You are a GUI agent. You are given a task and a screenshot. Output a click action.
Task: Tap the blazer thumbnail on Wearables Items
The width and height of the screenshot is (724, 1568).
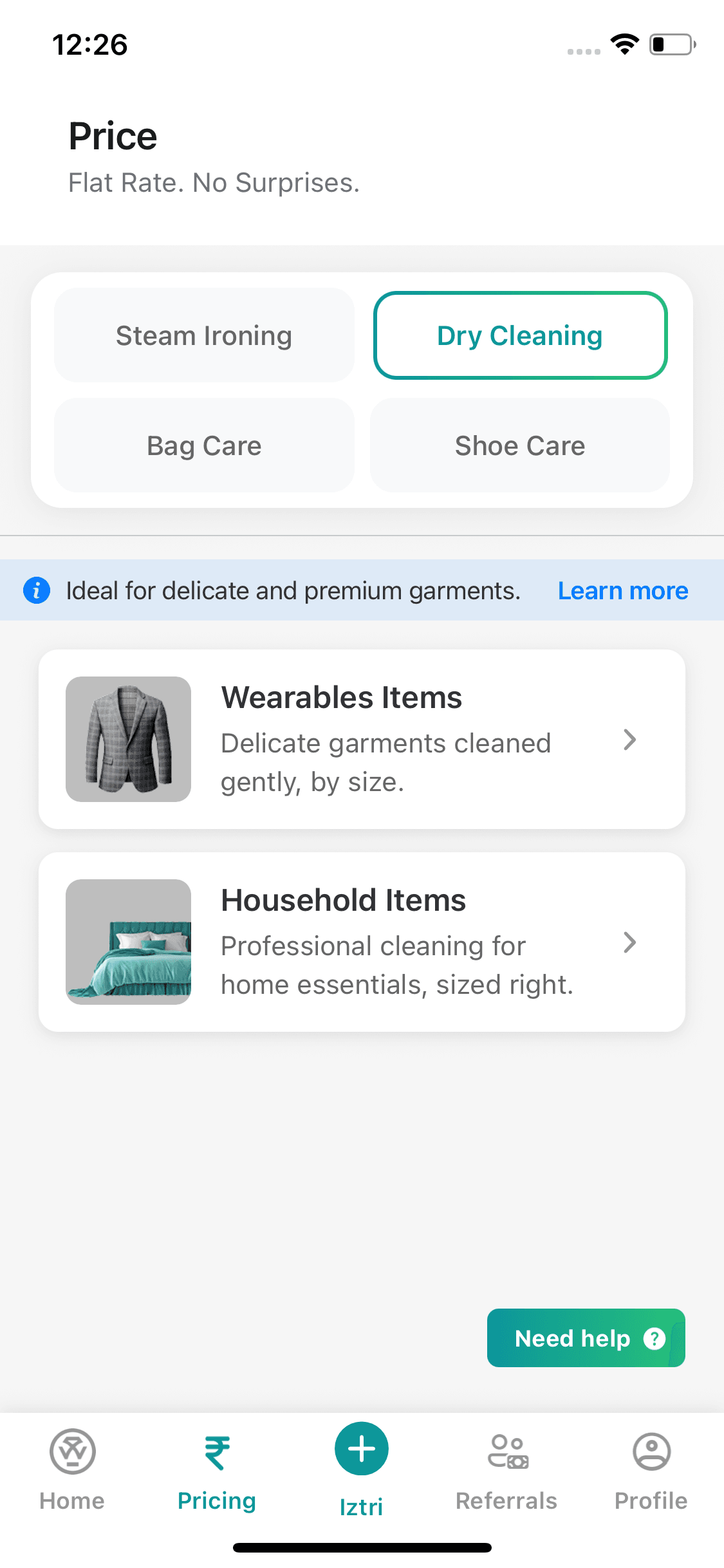tap(128, 739)
